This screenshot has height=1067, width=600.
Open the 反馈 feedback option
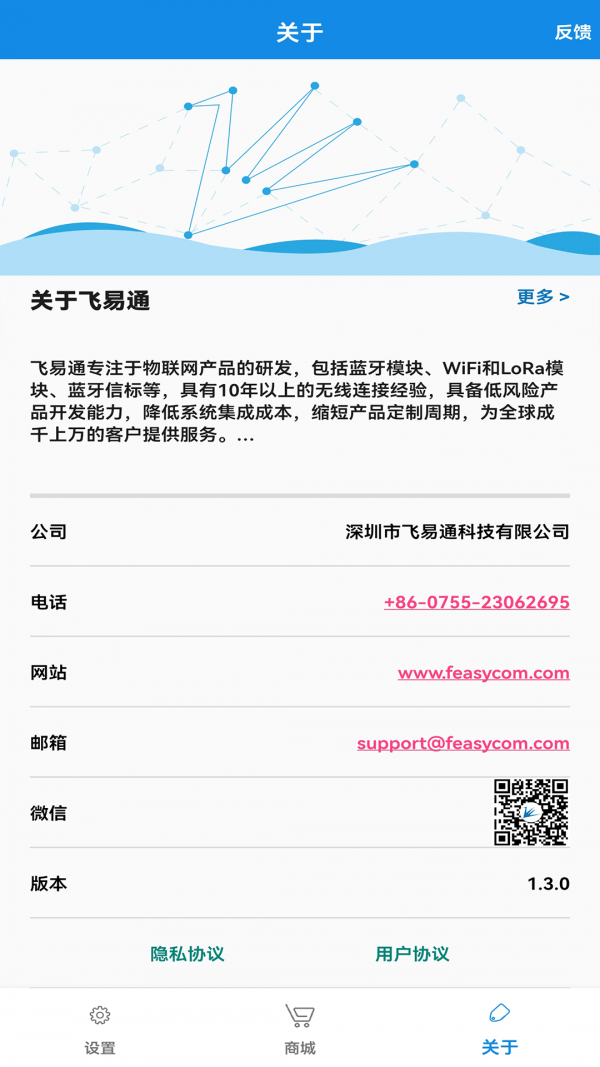(573, 32)
